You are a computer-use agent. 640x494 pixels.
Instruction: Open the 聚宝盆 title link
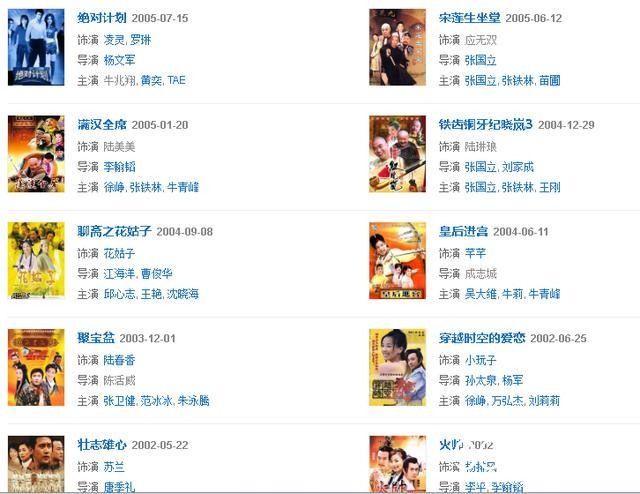95,338
